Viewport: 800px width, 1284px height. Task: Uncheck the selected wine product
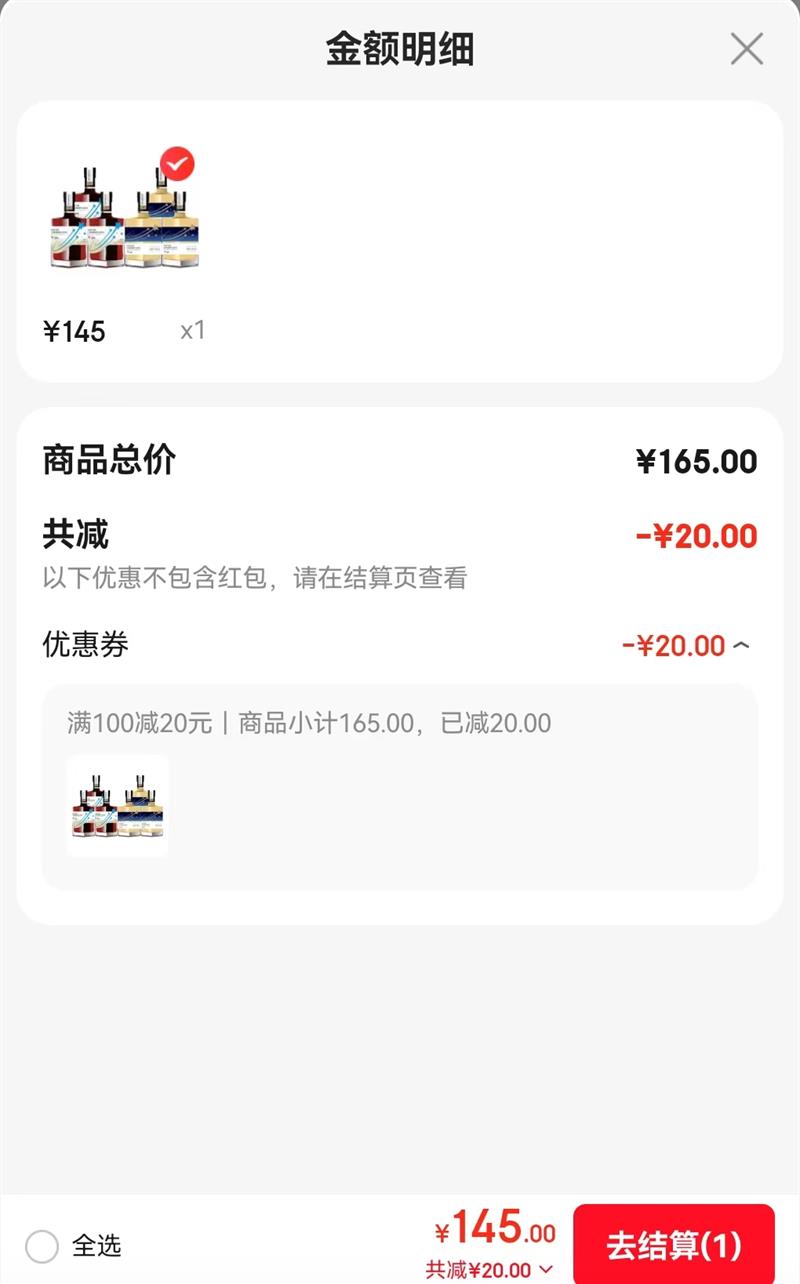click(x=177, y=162)
